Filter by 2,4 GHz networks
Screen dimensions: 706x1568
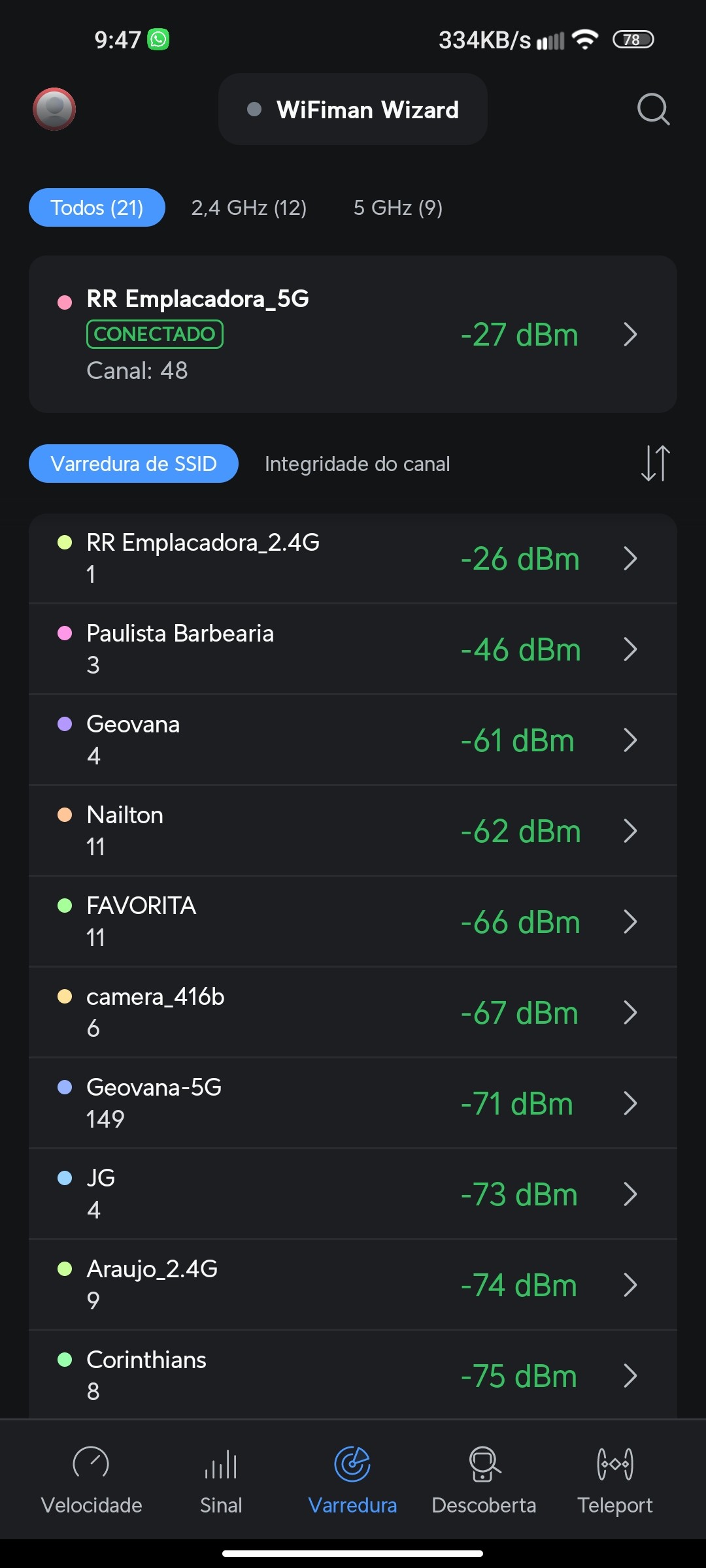[x=249, y=208]
